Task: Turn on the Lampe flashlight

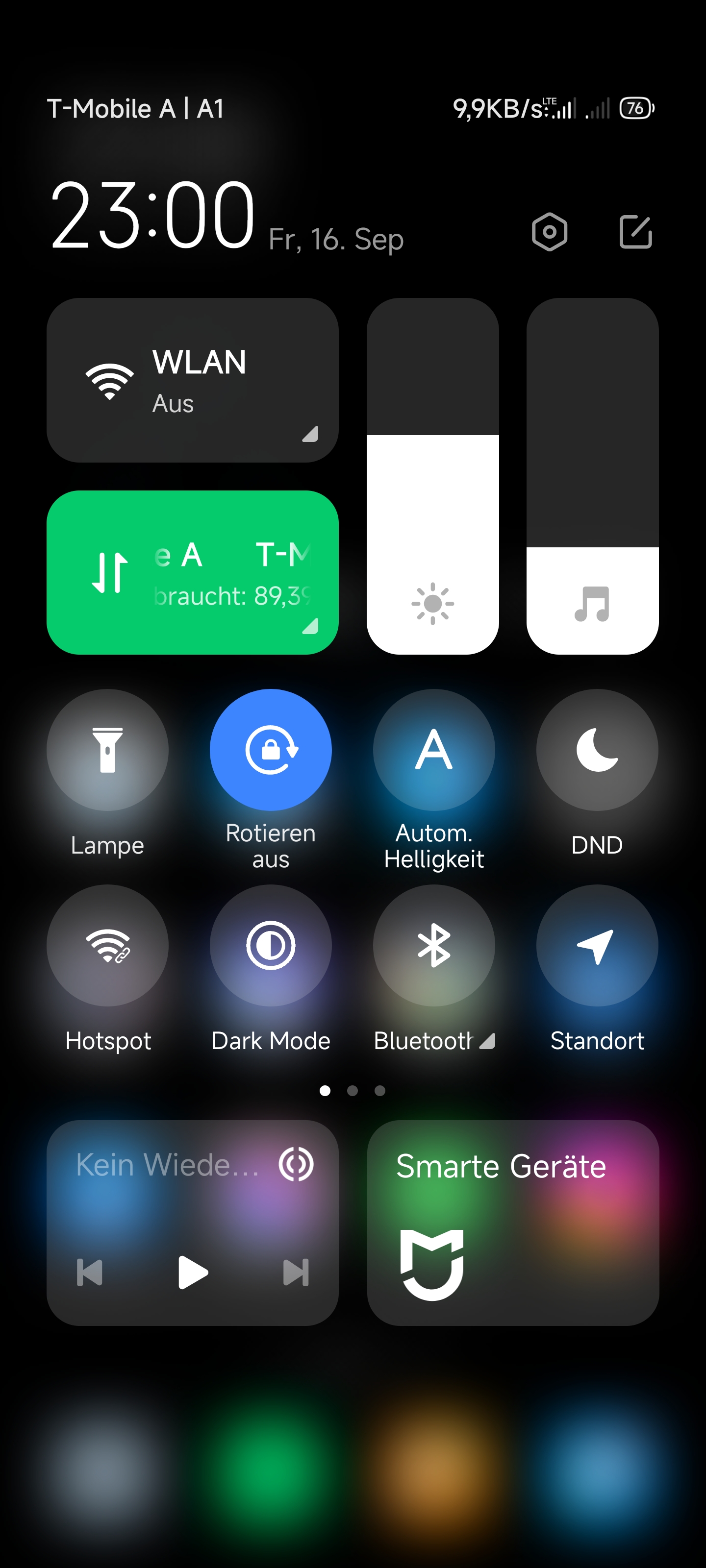Action: [108, 749]
